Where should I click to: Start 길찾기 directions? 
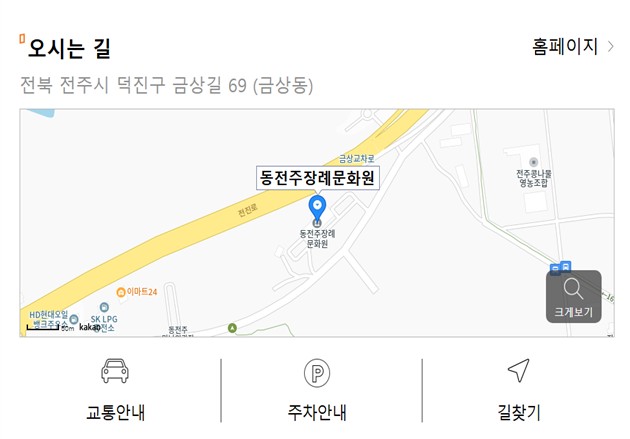pos(518,390)
